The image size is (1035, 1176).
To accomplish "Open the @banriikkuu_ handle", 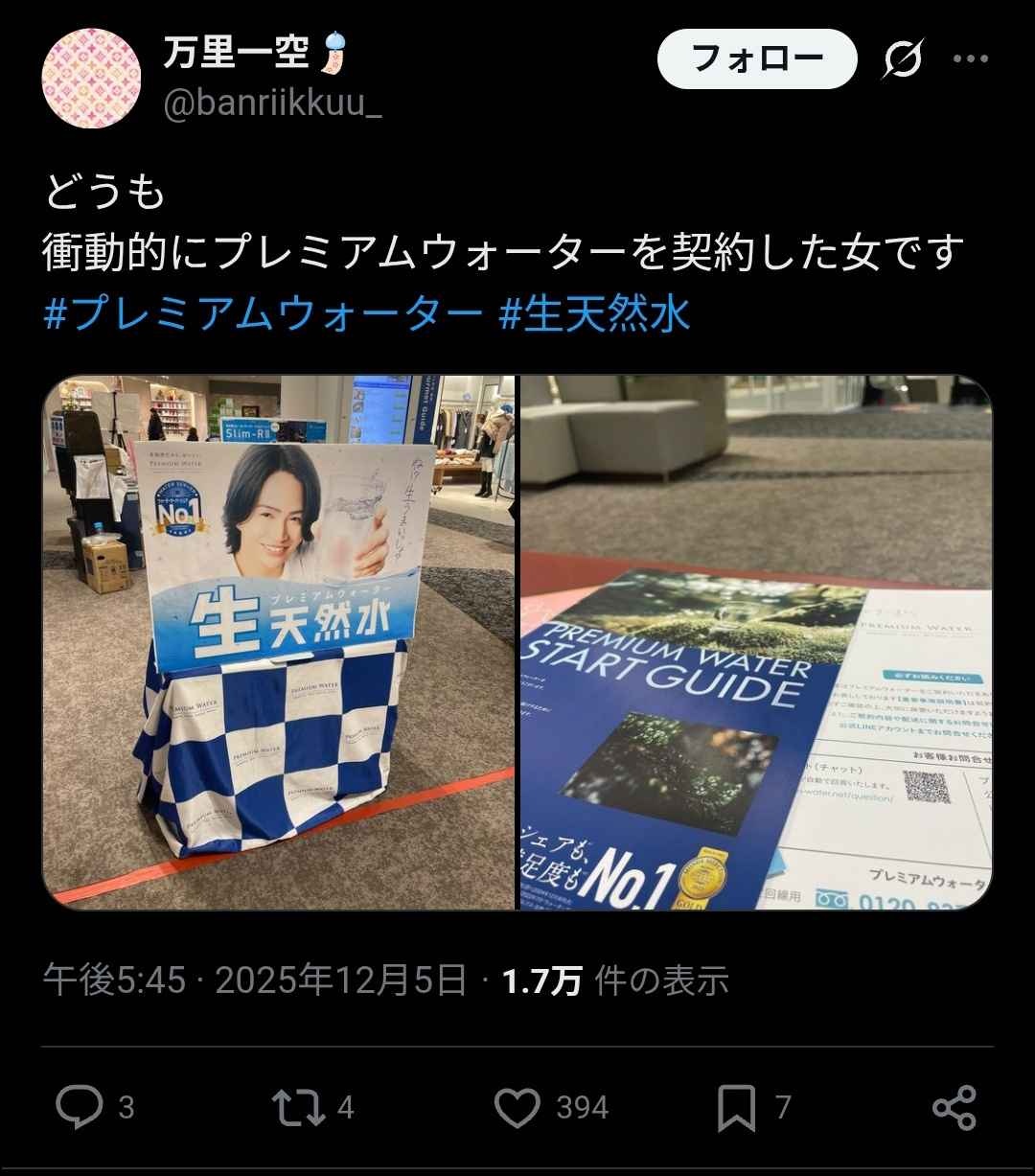I will 272,103.
